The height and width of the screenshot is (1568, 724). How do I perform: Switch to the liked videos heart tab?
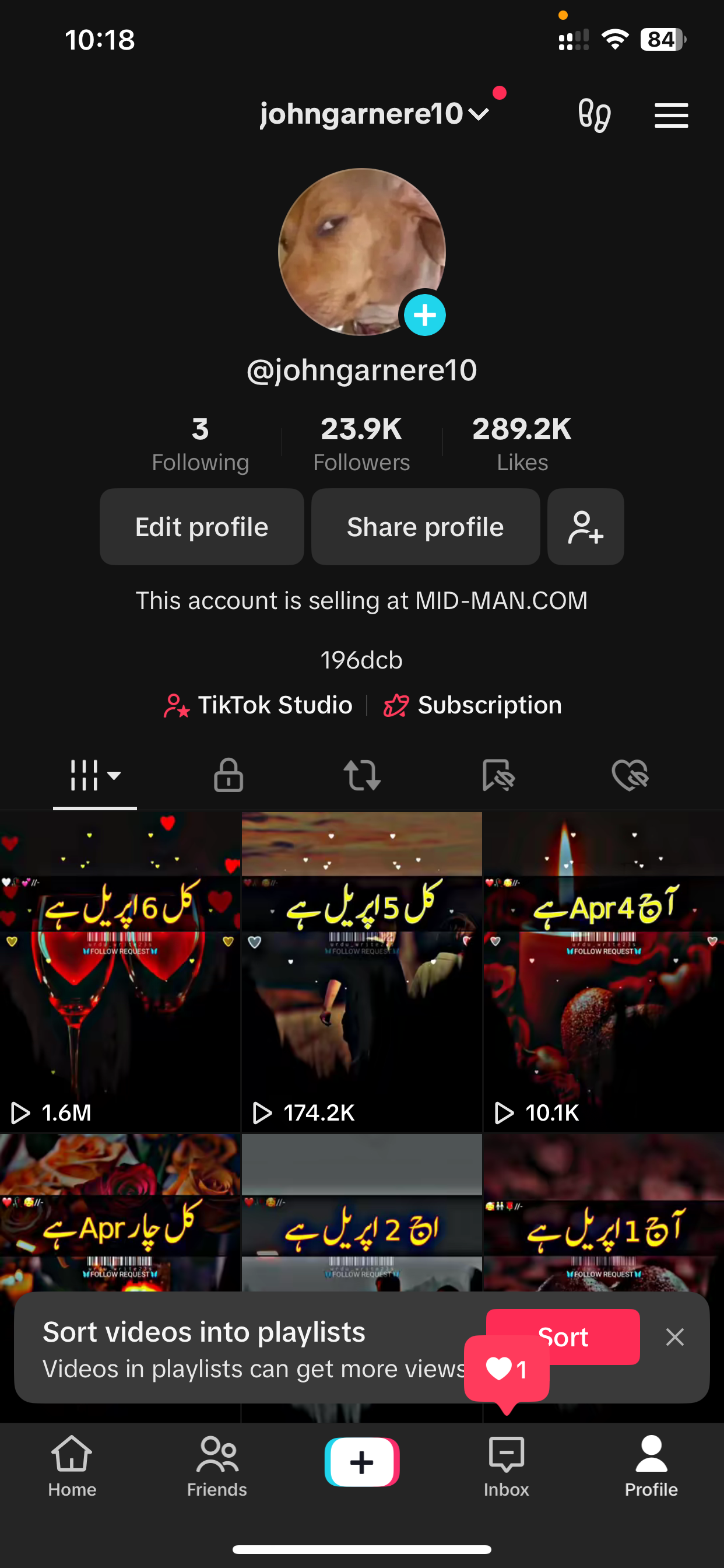click(630, 775)
